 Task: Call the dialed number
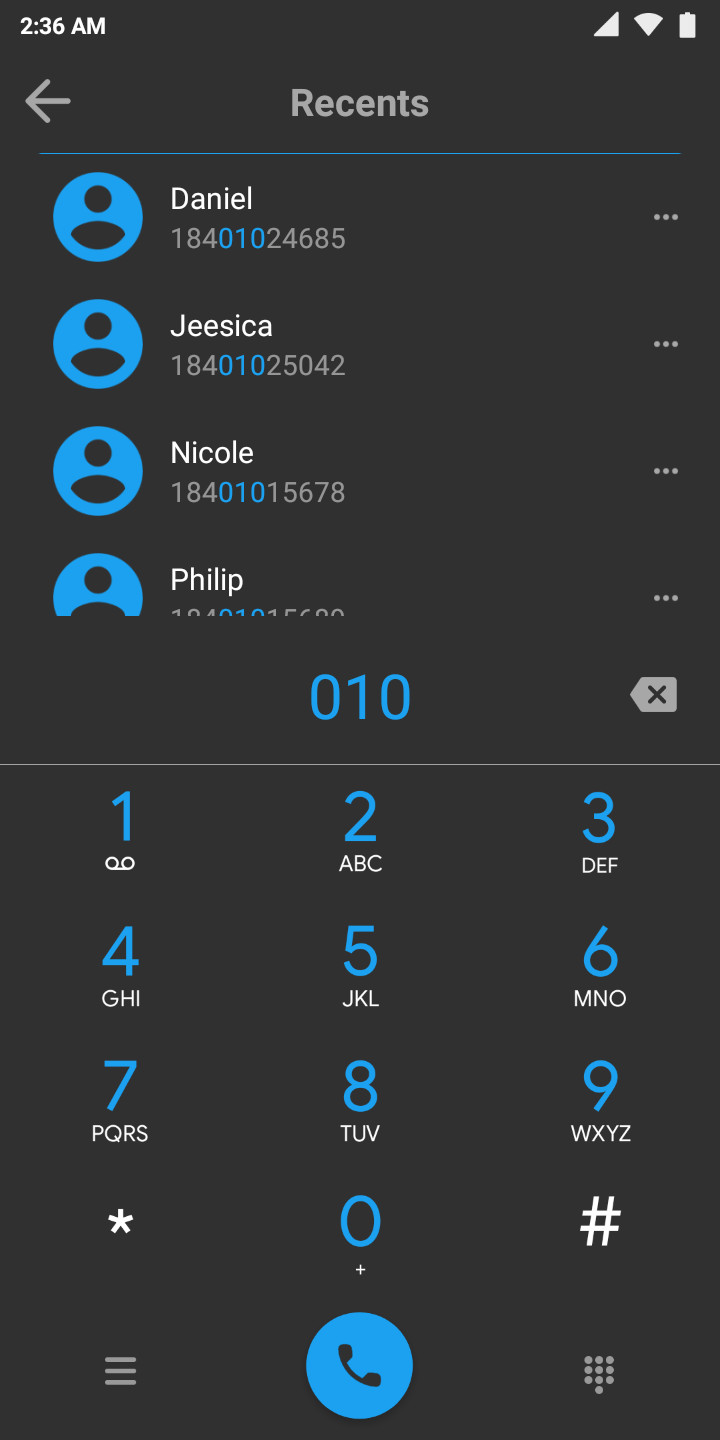(360, 1366)
